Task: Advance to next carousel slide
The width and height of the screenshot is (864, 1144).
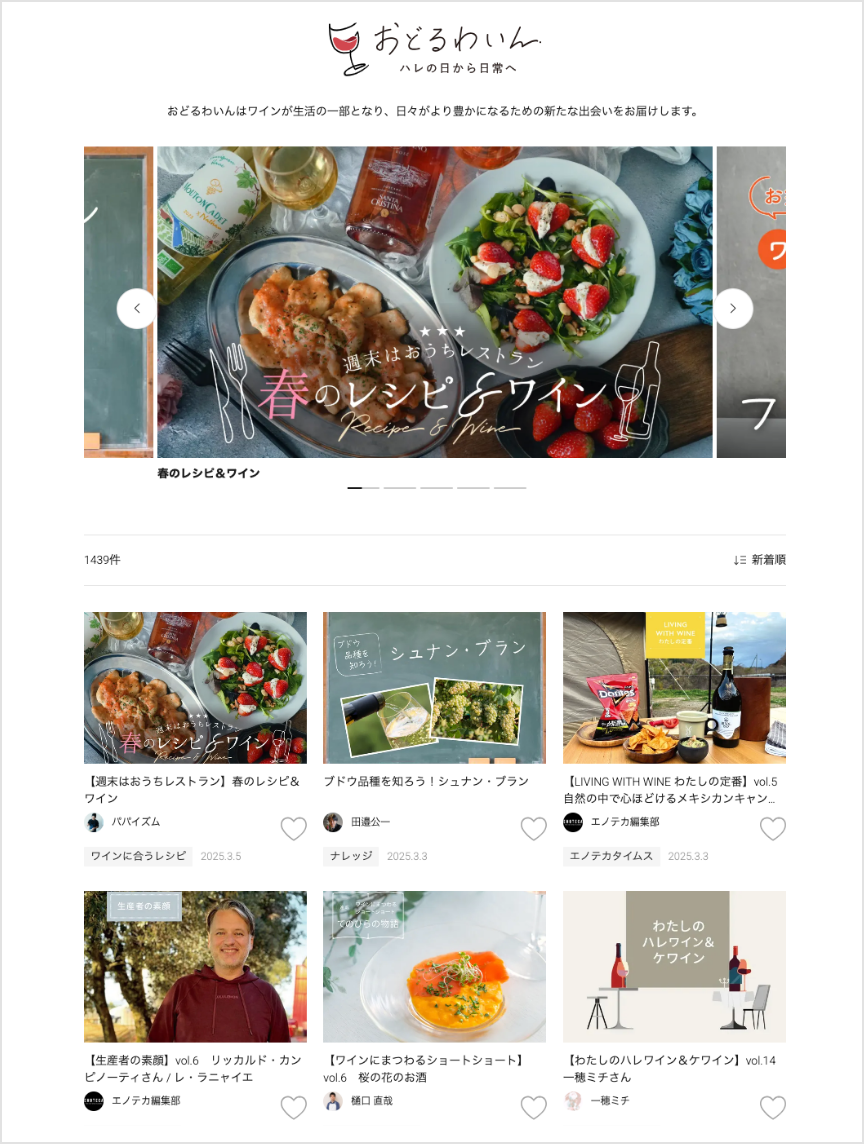Action: click(x=733, y=309)
